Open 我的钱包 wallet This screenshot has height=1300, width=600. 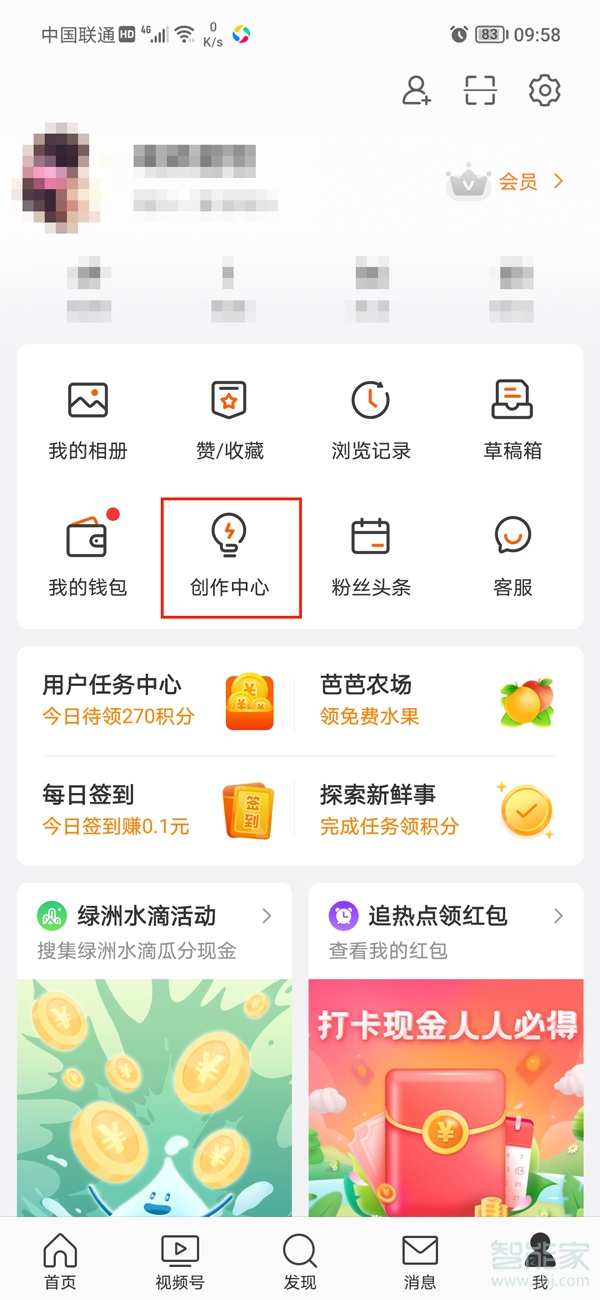click(x=88, y=556)
